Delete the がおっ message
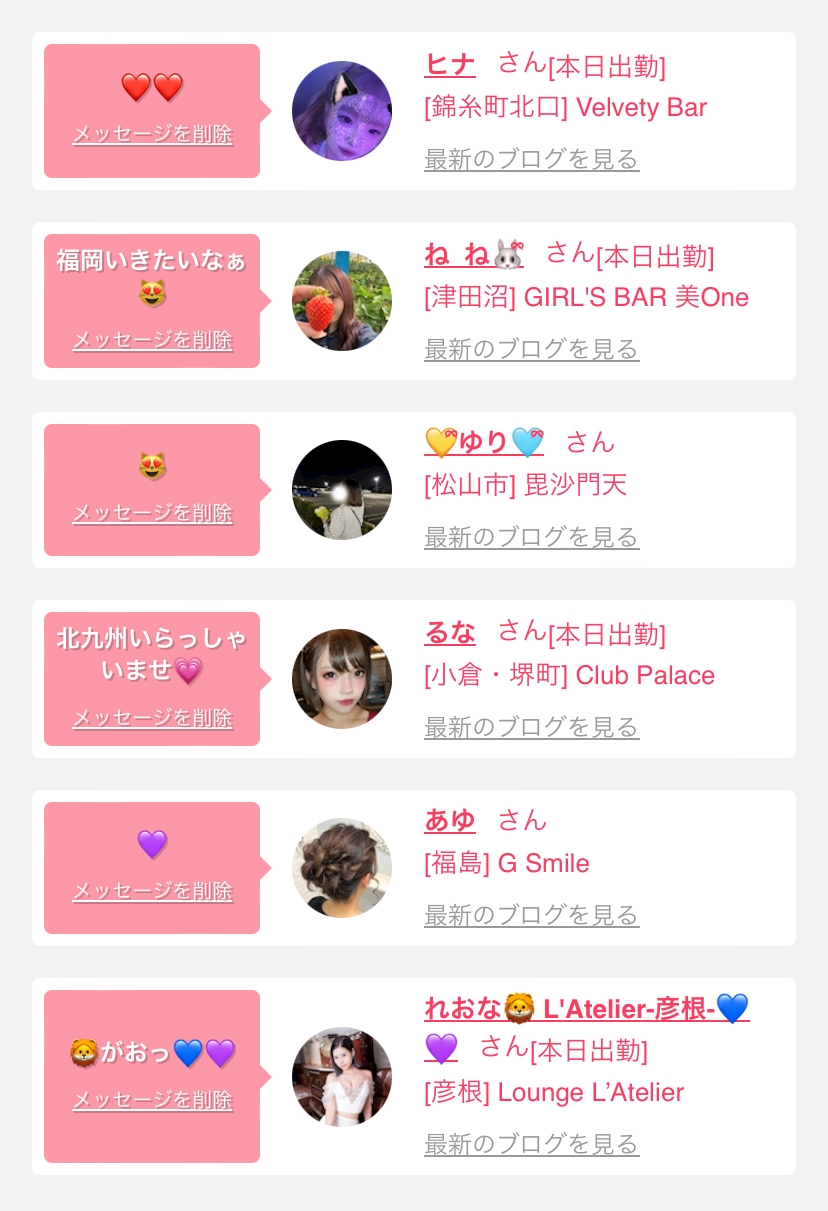Viewport: 828px width, 1211px height. (152, 1101)
